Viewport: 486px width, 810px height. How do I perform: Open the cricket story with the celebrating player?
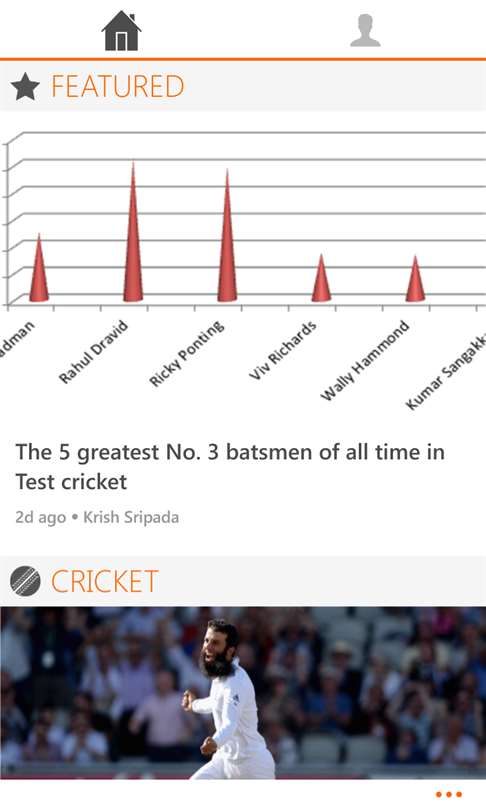coord(243,693)
